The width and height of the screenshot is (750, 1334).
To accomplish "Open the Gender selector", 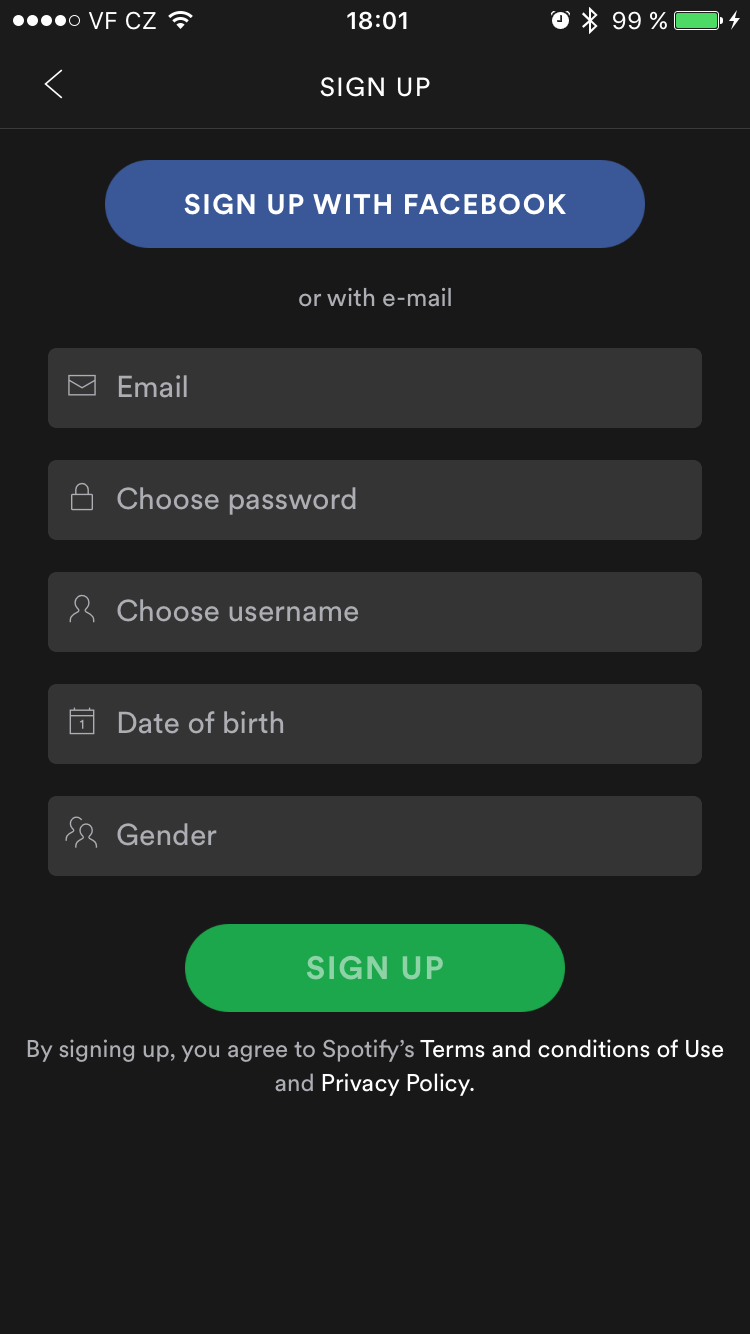I will point(375,836).
